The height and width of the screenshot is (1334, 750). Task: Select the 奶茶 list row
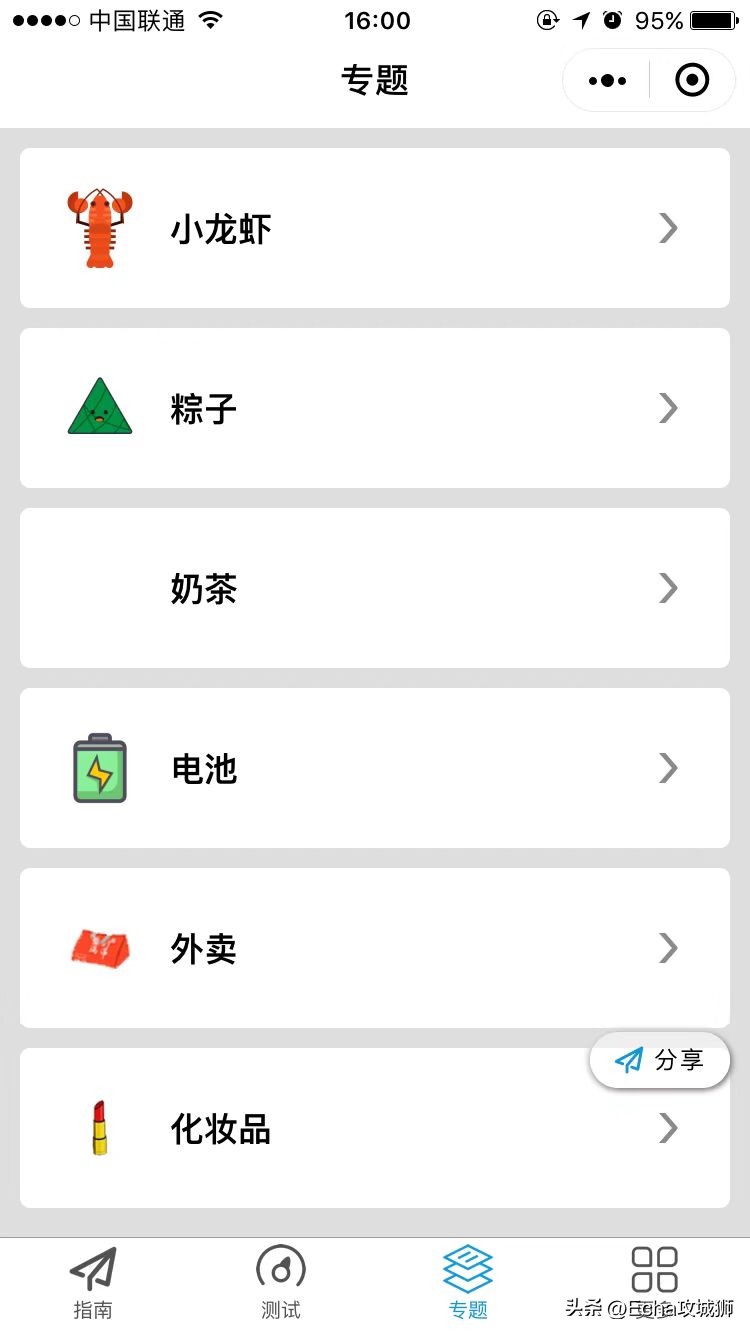(375, 588)
